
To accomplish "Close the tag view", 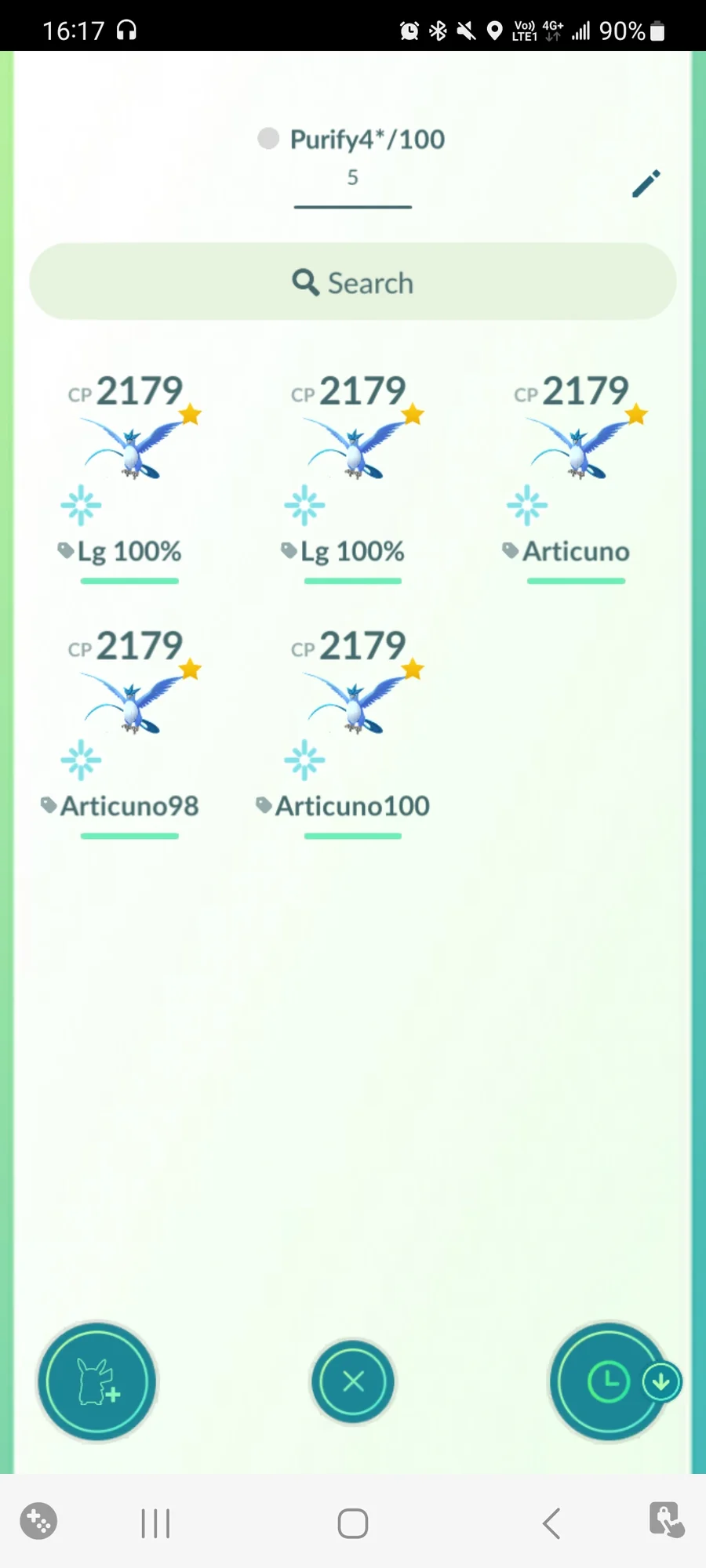I will tap(353, 1381).
